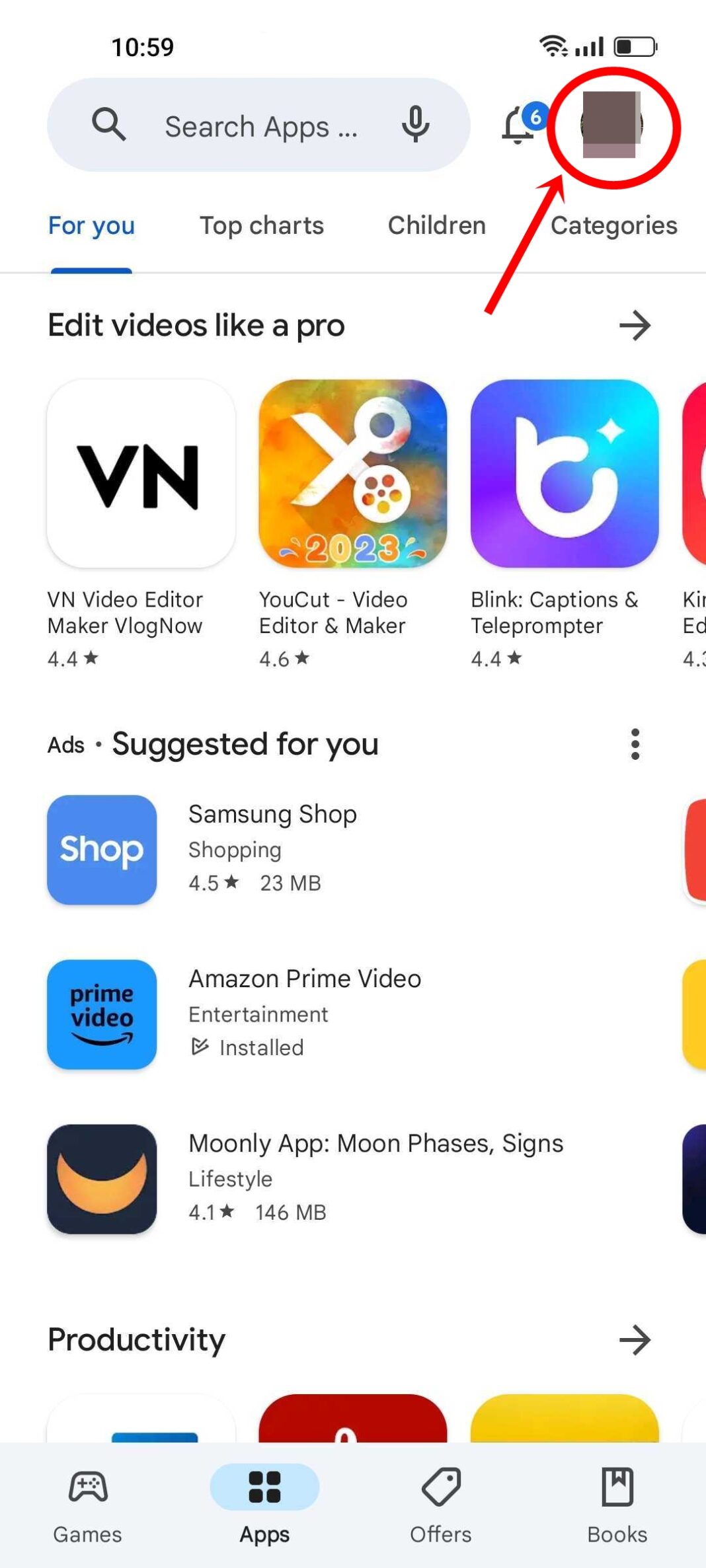Open the Children tab
The width and height of the screenshot is (706, 1568).
pyautogui.click(x=436, y=225)
